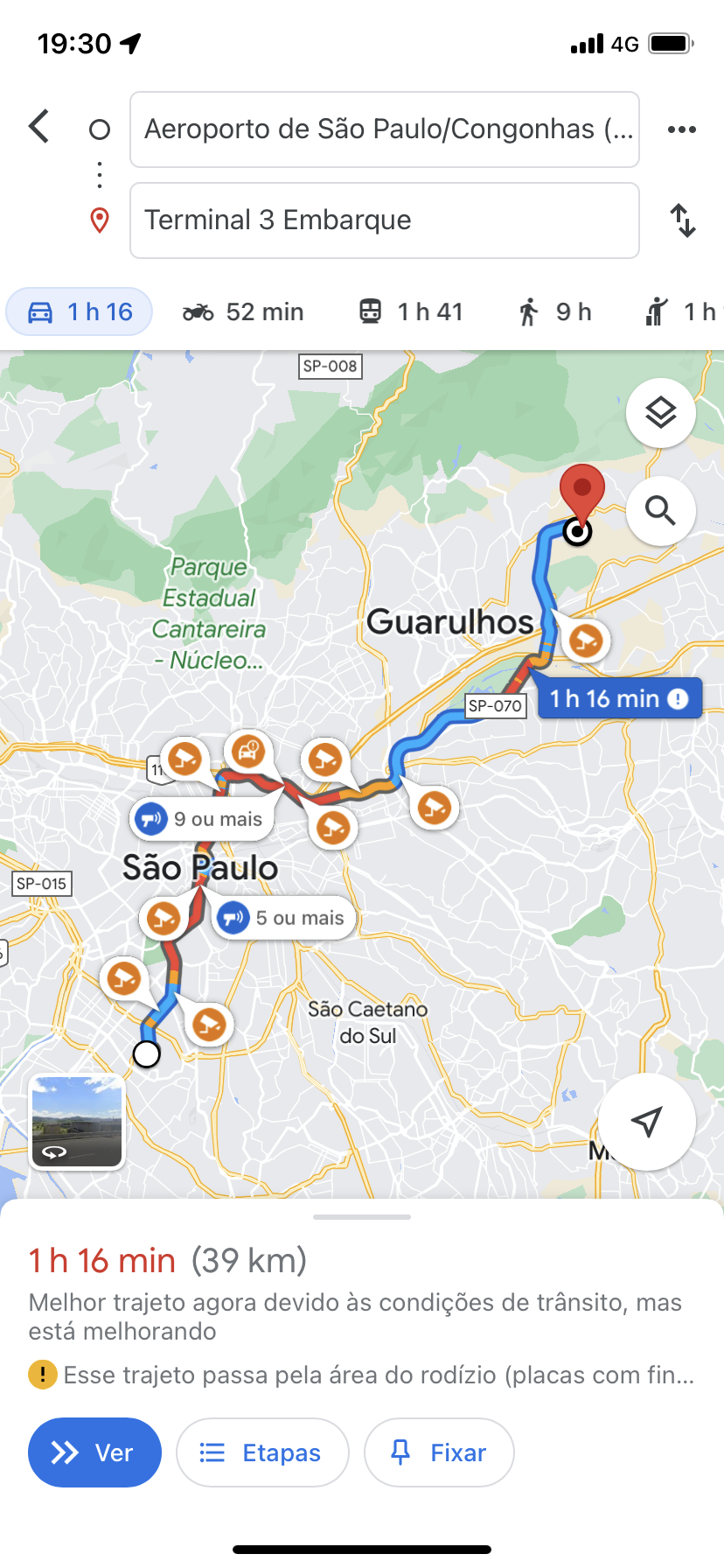The height and width of the screenshot is (1568, 724).
Task: Tap the Ver button to preview navigation
Action: (x=94, y=1452)
